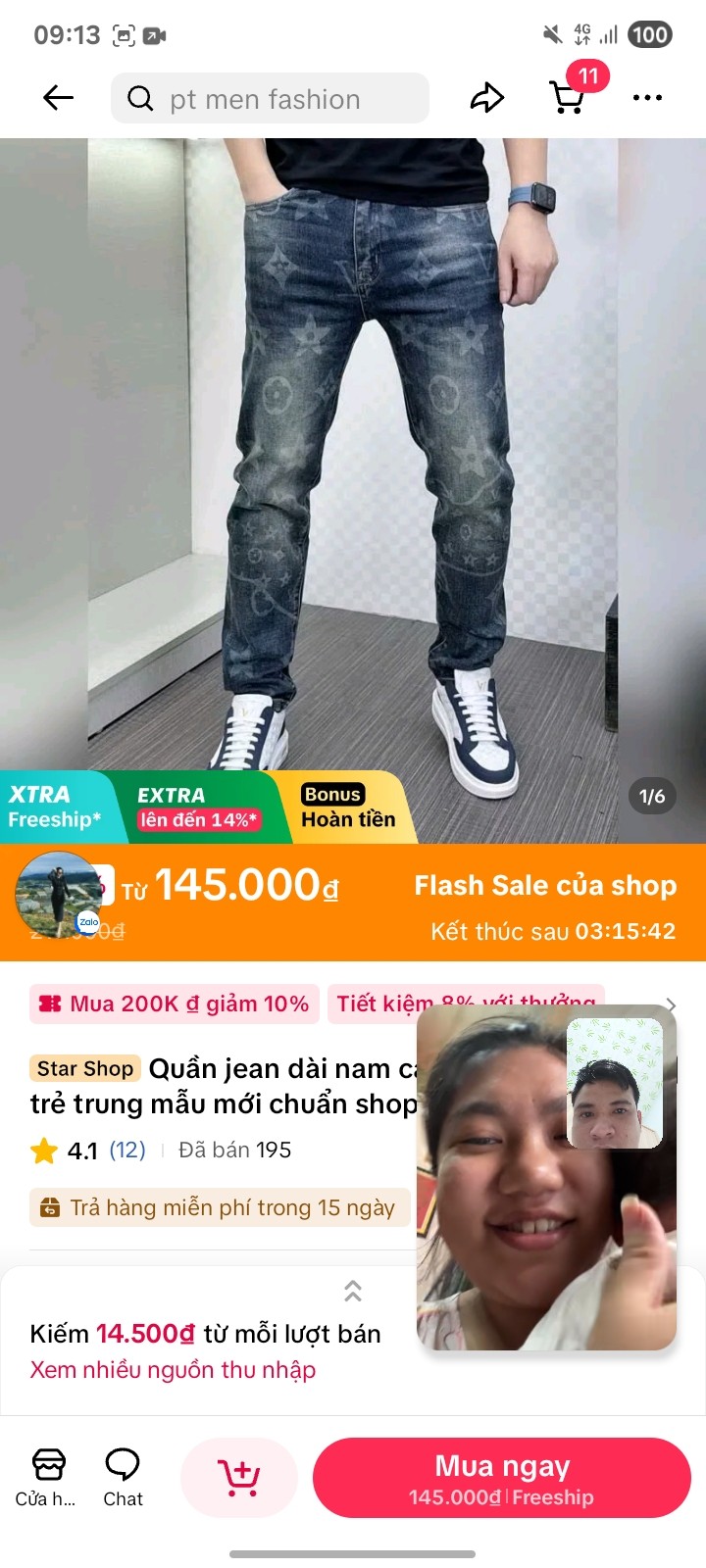
Task: Go back using the arrow
Action: pyautogui.click(x=59, y=98)
